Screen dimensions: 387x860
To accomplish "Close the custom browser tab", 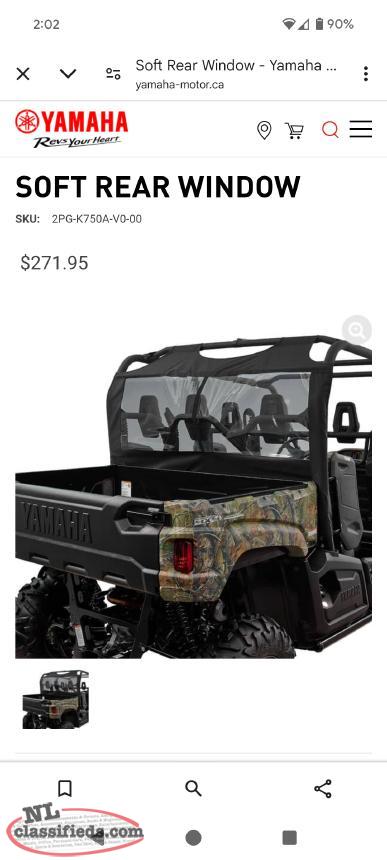I will pyautogui.click(x=23, y=74).
